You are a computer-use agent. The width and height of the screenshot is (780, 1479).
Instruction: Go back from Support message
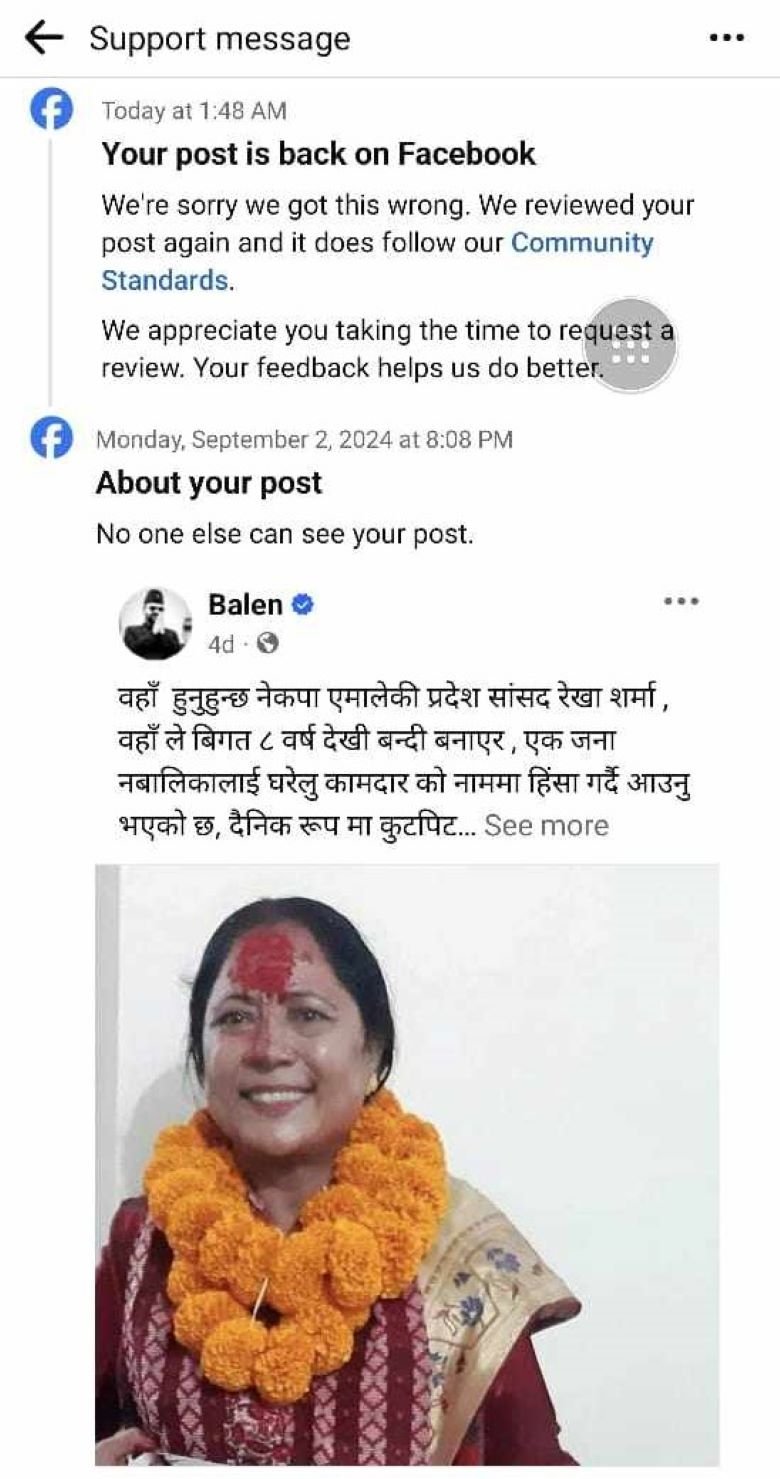click(x=43, y=38)
